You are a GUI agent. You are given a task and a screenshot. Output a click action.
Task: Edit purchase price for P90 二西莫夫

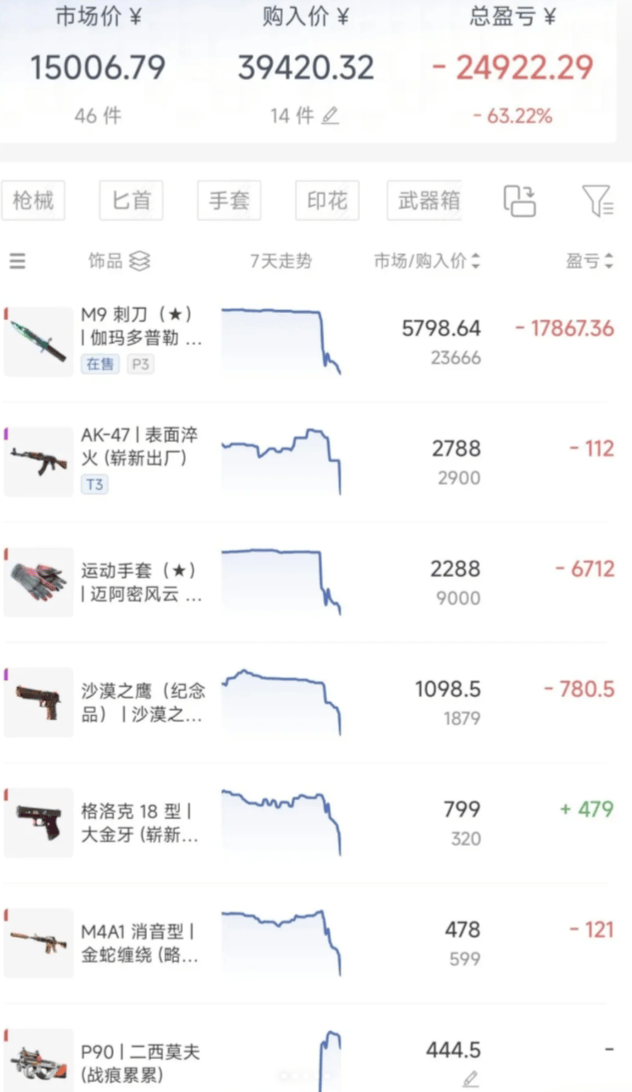click(x=470, y=1079)
